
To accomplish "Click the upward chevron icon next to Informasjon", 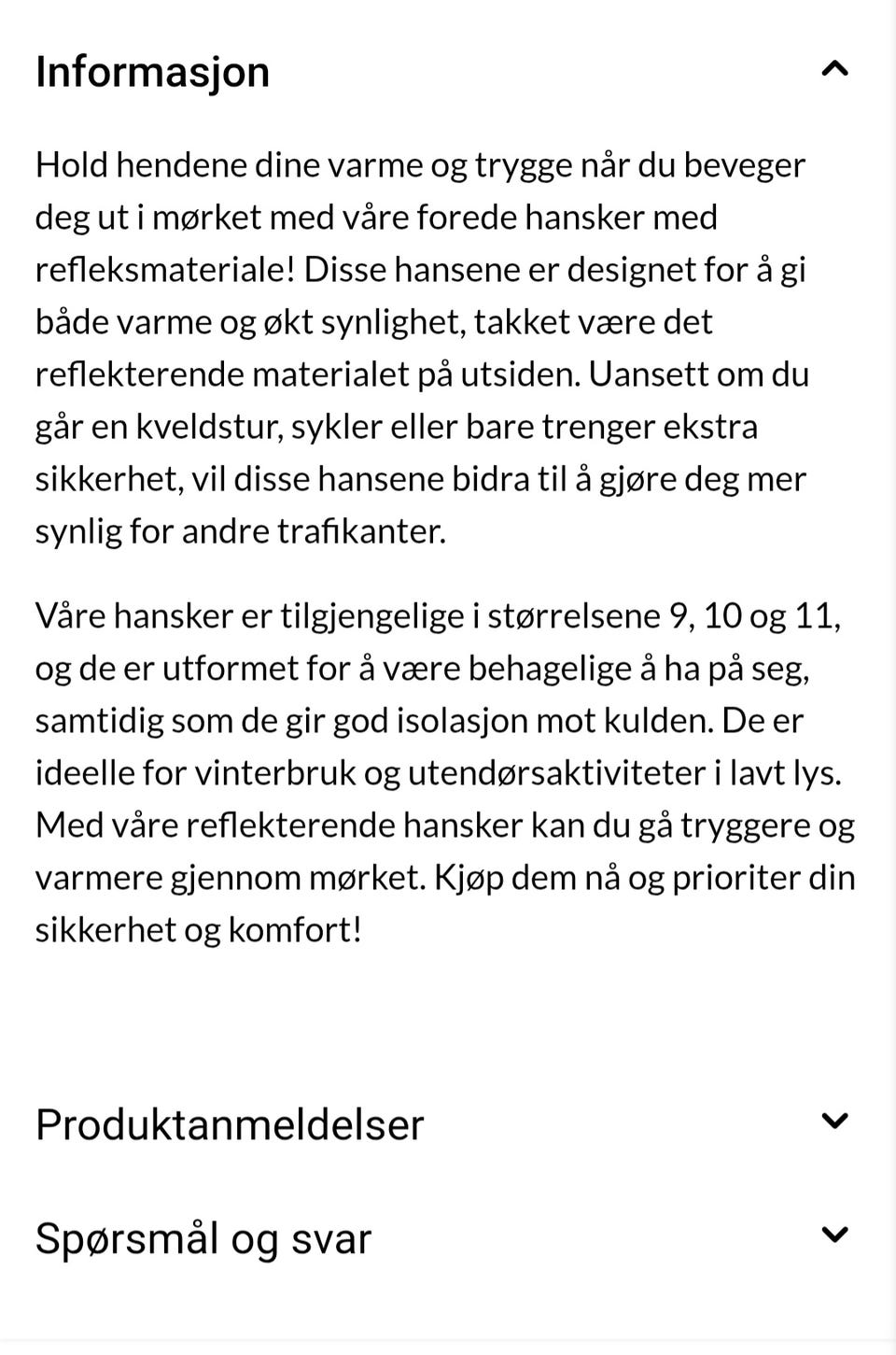I will pos(836,69).
